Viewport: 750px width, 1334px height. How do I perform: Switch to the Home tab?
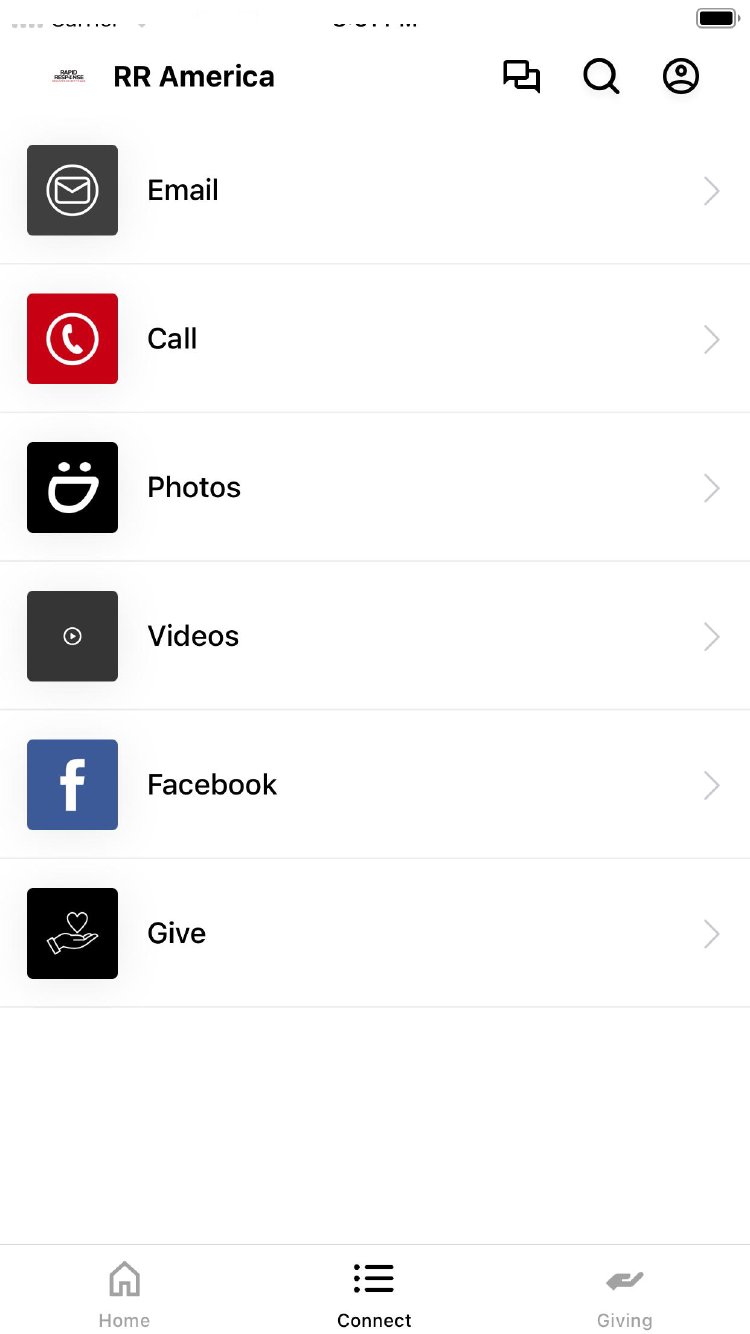[x=124, y=1294]
